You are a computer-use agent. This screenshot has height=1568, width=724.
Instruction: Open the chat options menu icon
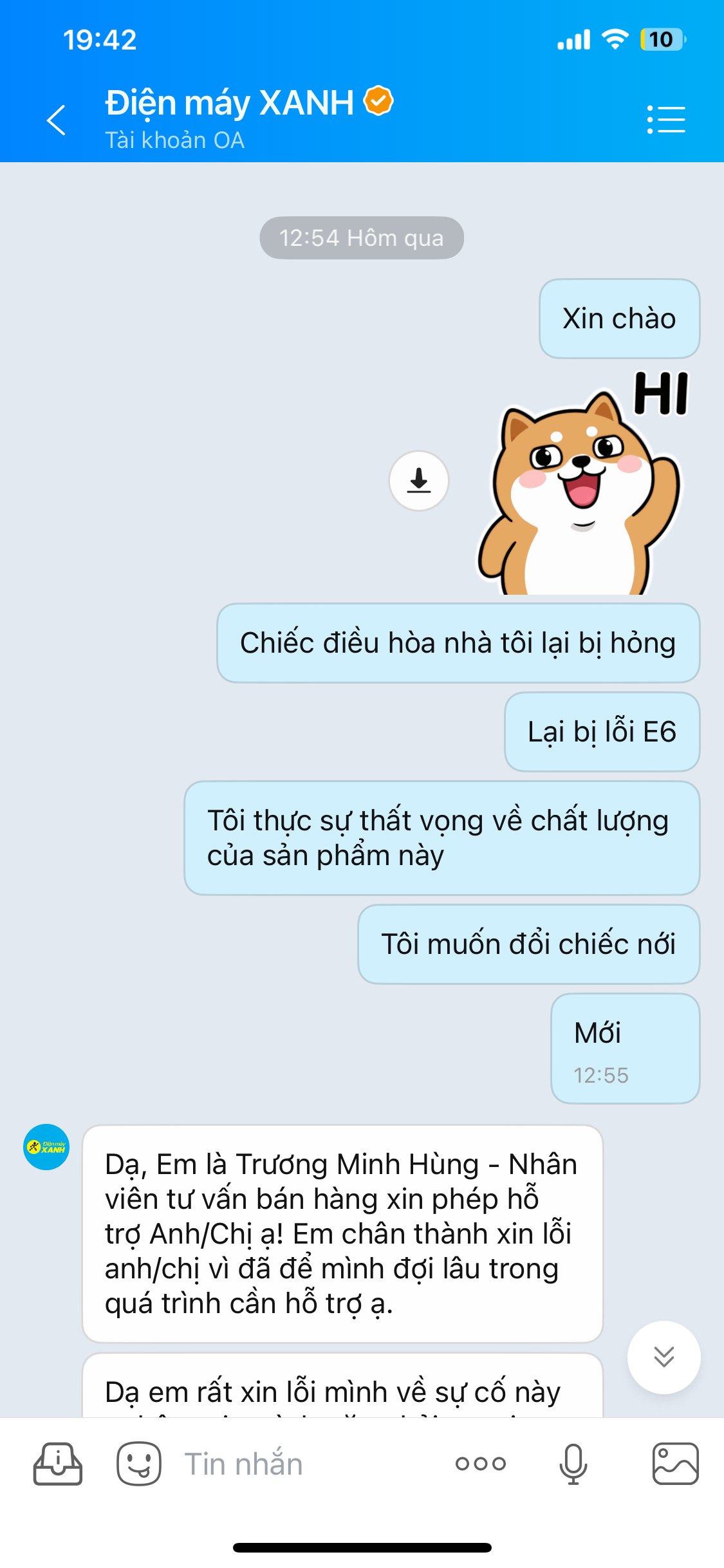coord(666,120)
